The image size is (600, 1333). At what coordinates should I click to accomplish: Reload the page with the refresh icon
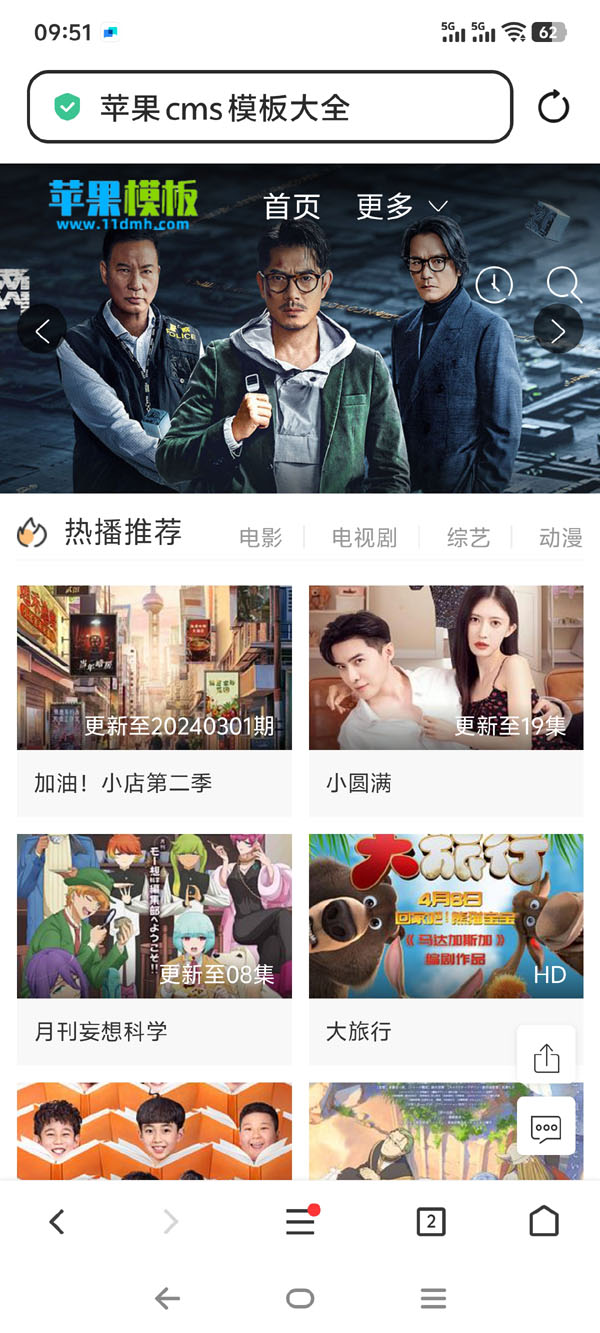553,107
